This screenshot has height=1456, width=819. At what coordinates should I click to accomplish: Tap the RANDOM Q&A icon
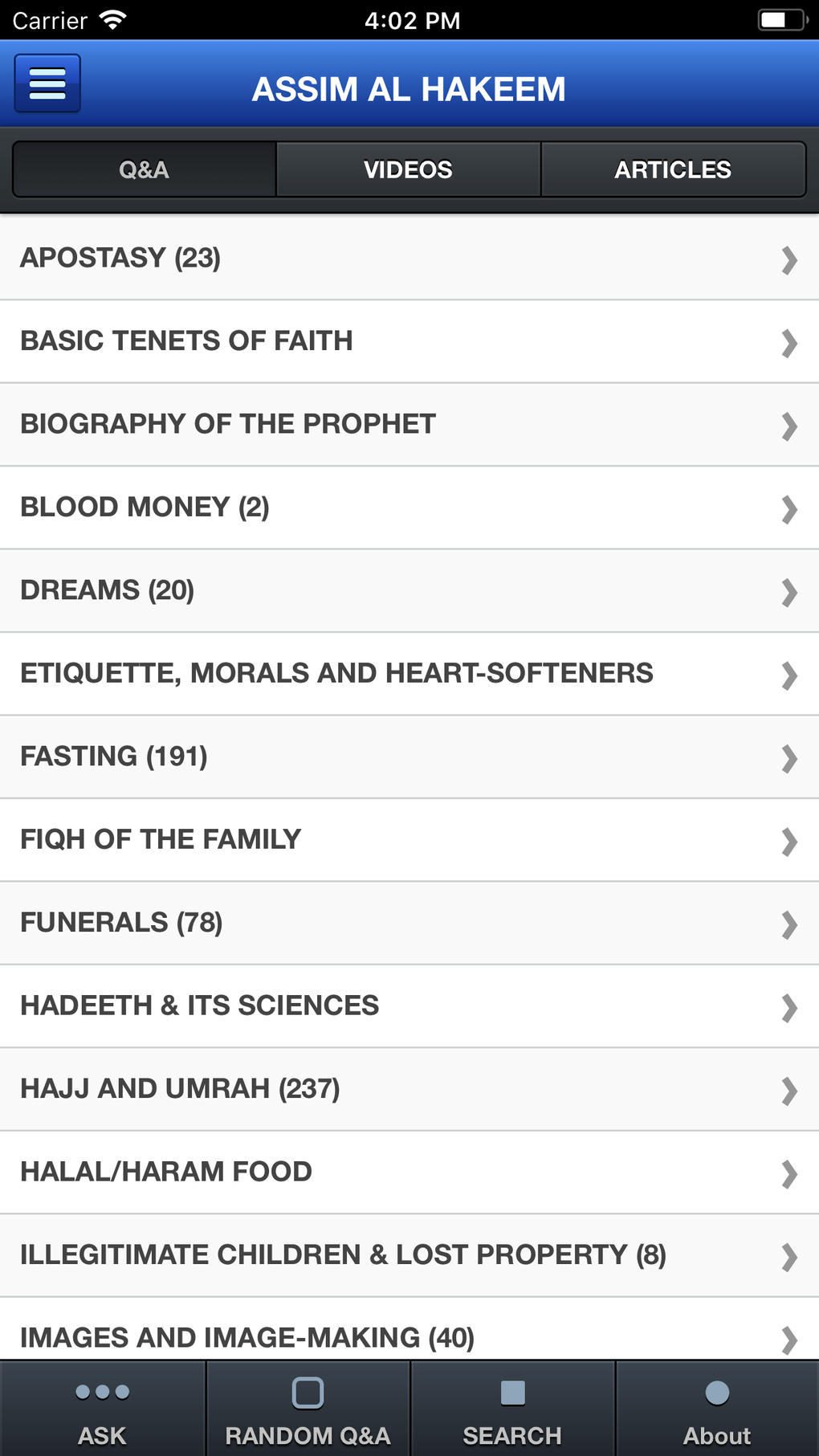point(307,1395)
